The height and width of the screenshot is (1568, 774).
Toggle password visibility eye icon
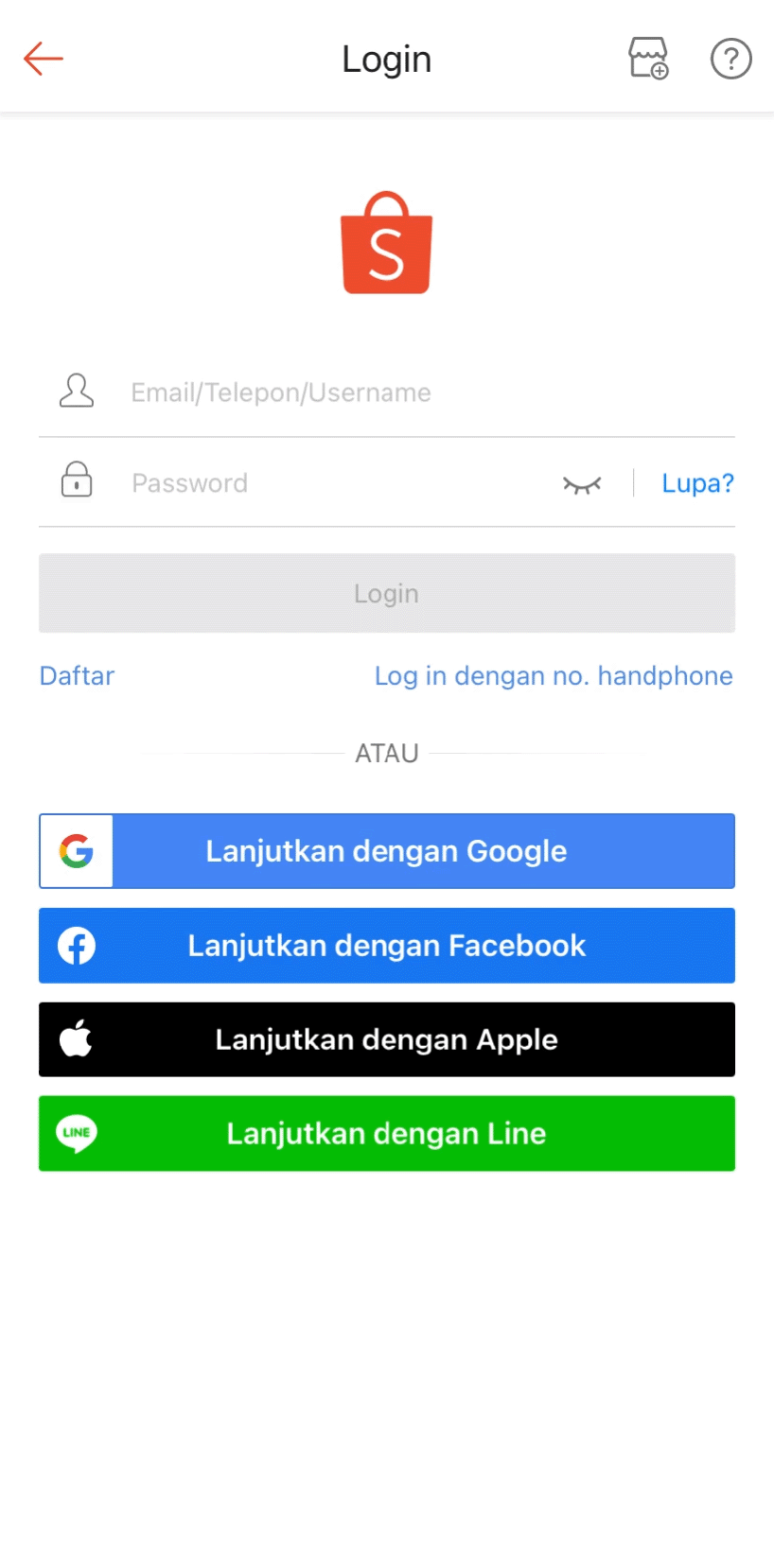point(582,484)
